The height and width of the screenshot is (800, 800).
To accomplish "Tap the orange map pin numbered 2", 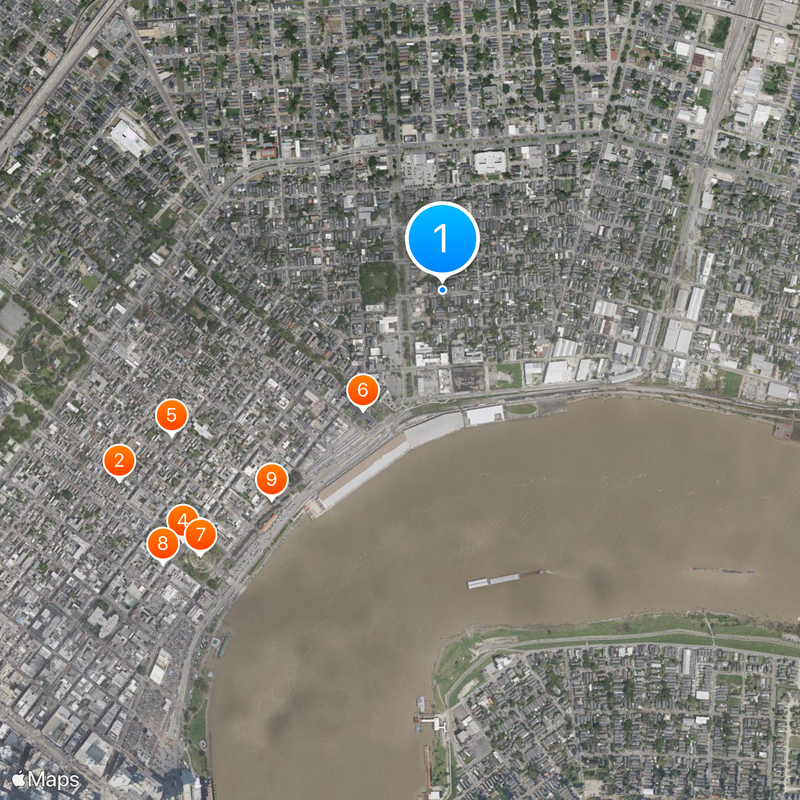I will [x=119, y=460].
